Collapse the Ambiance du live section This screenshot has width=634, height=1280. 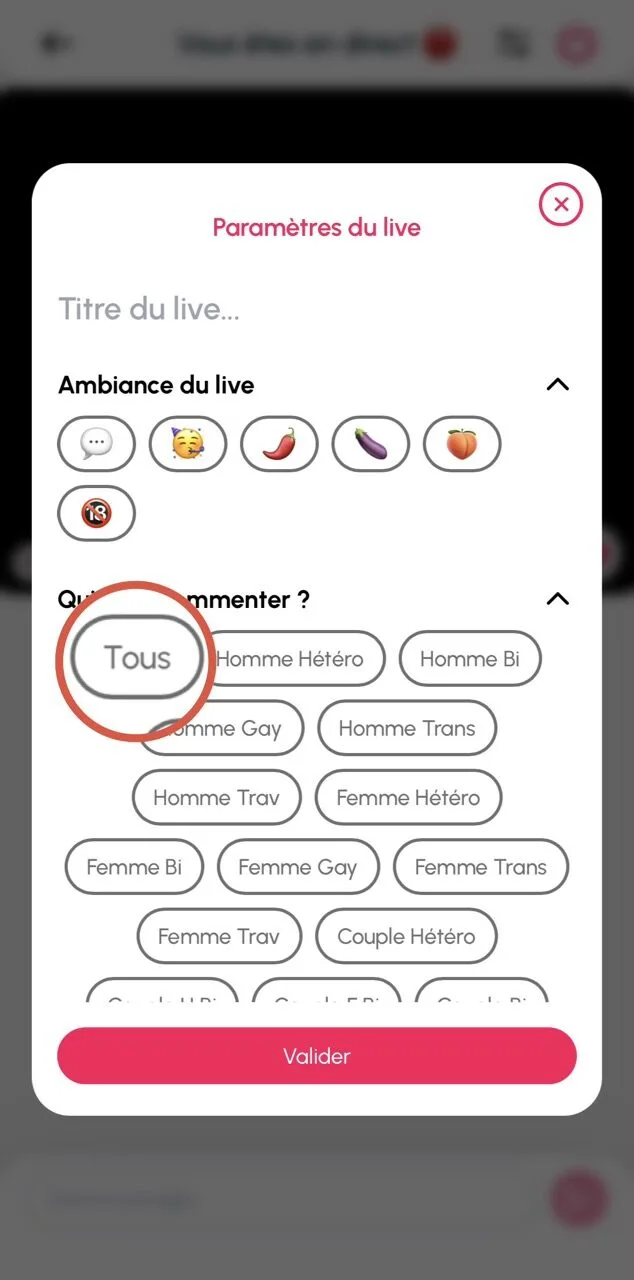point(557,385)
